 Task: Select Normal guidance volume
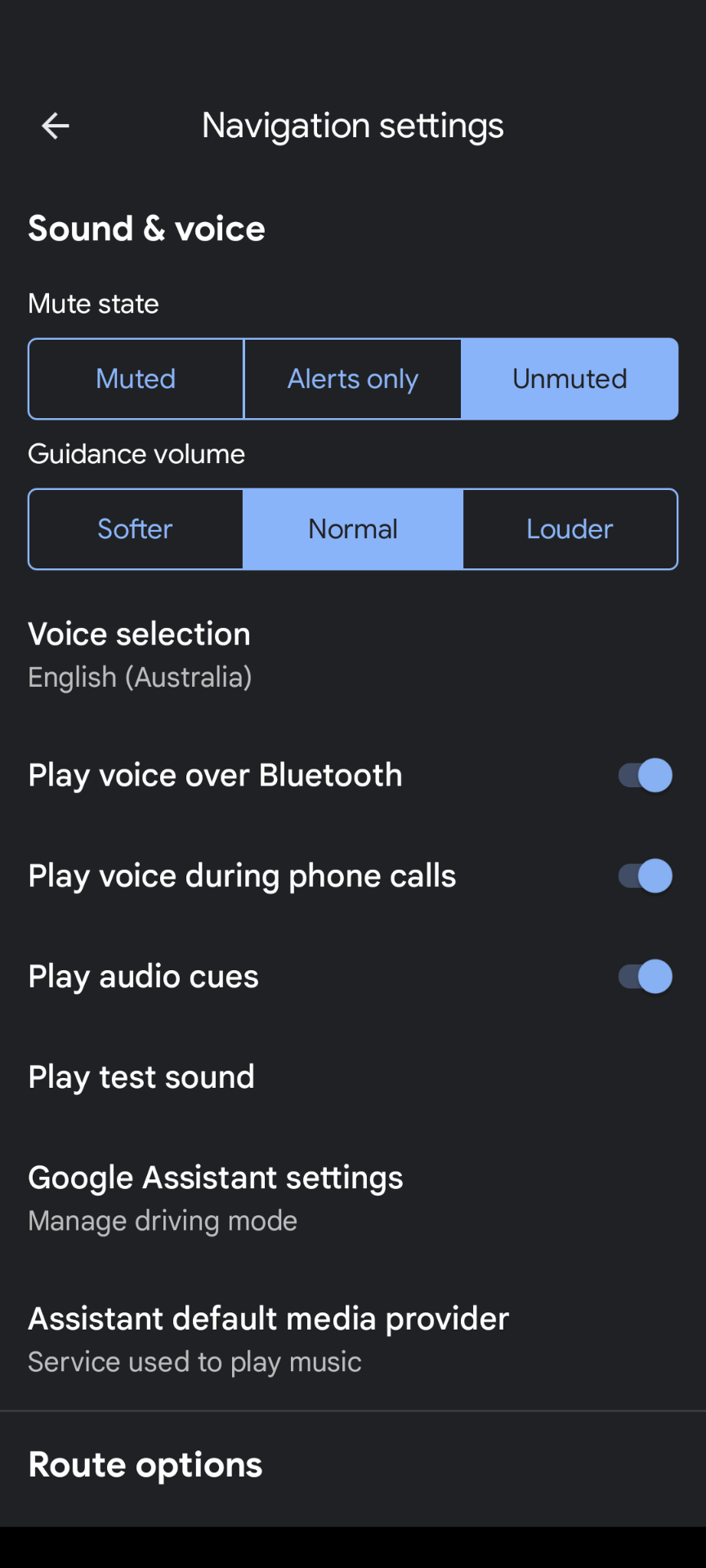point(352,529)
